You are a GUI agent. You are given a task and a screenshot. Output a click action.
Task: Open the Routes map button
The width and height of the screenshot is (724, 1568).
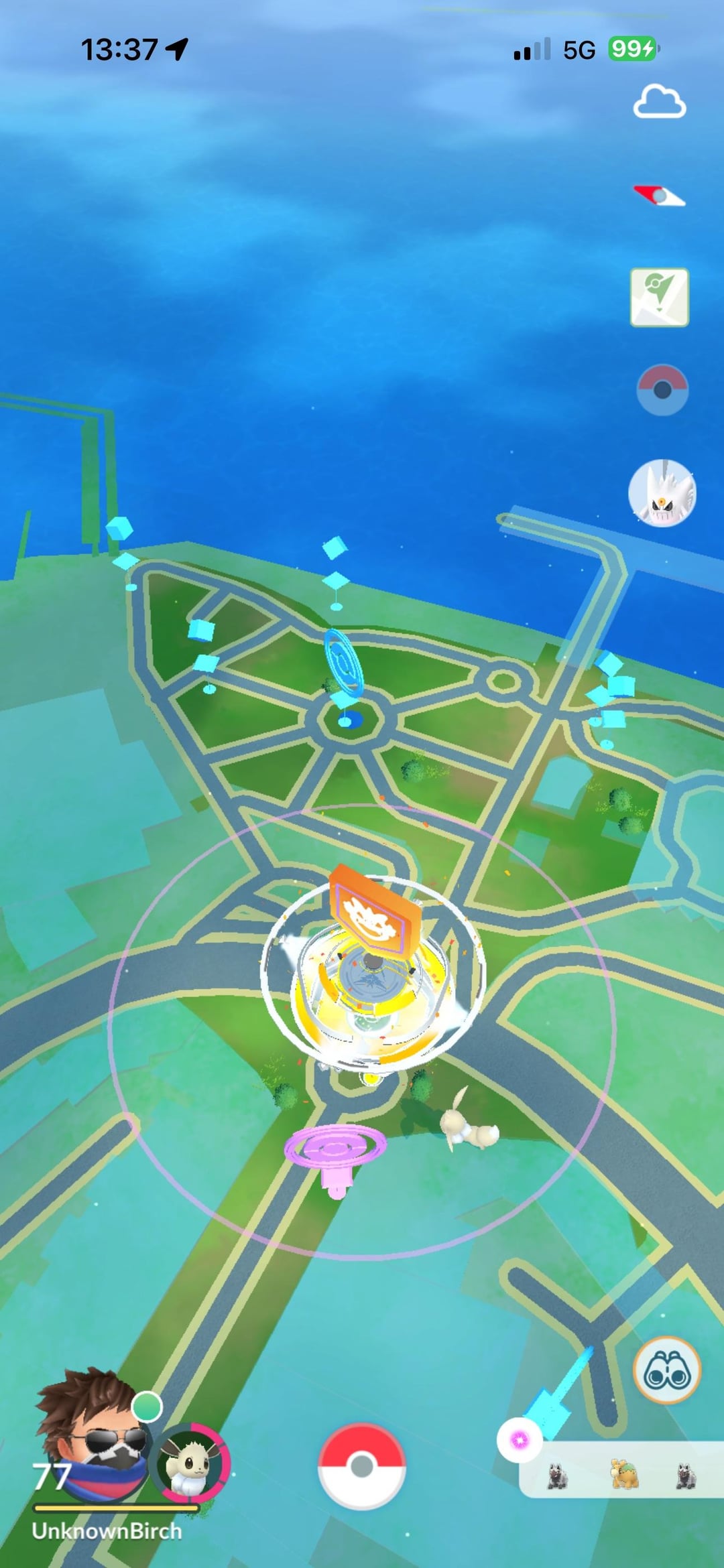[660, 298]
